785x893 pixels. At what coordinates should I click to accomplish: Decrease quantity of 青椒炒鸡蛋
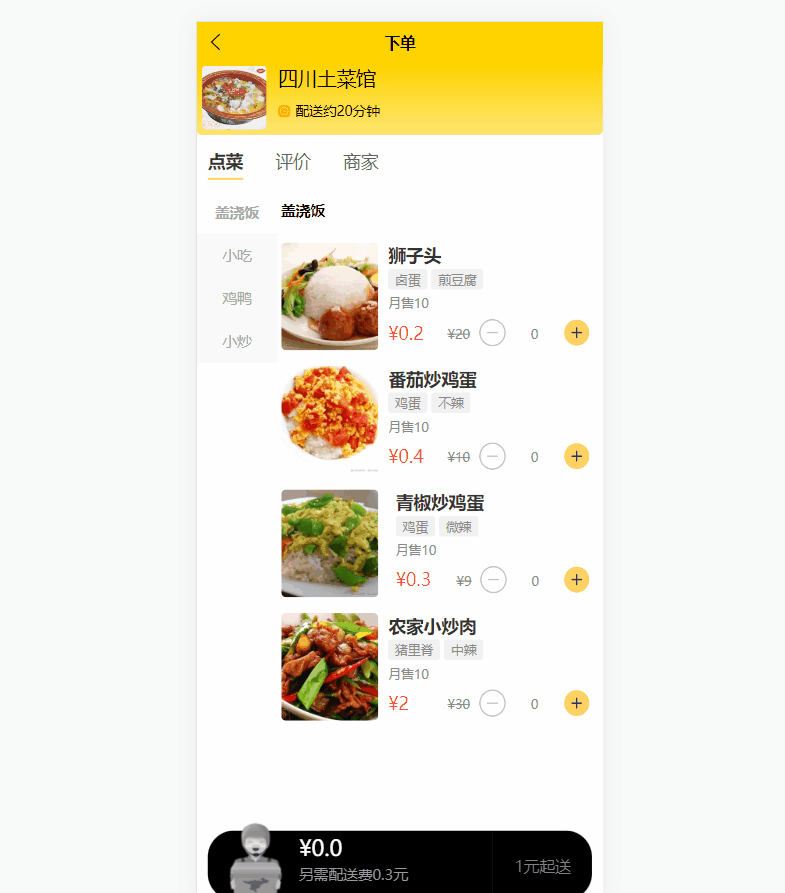click(x=493, y=580)
